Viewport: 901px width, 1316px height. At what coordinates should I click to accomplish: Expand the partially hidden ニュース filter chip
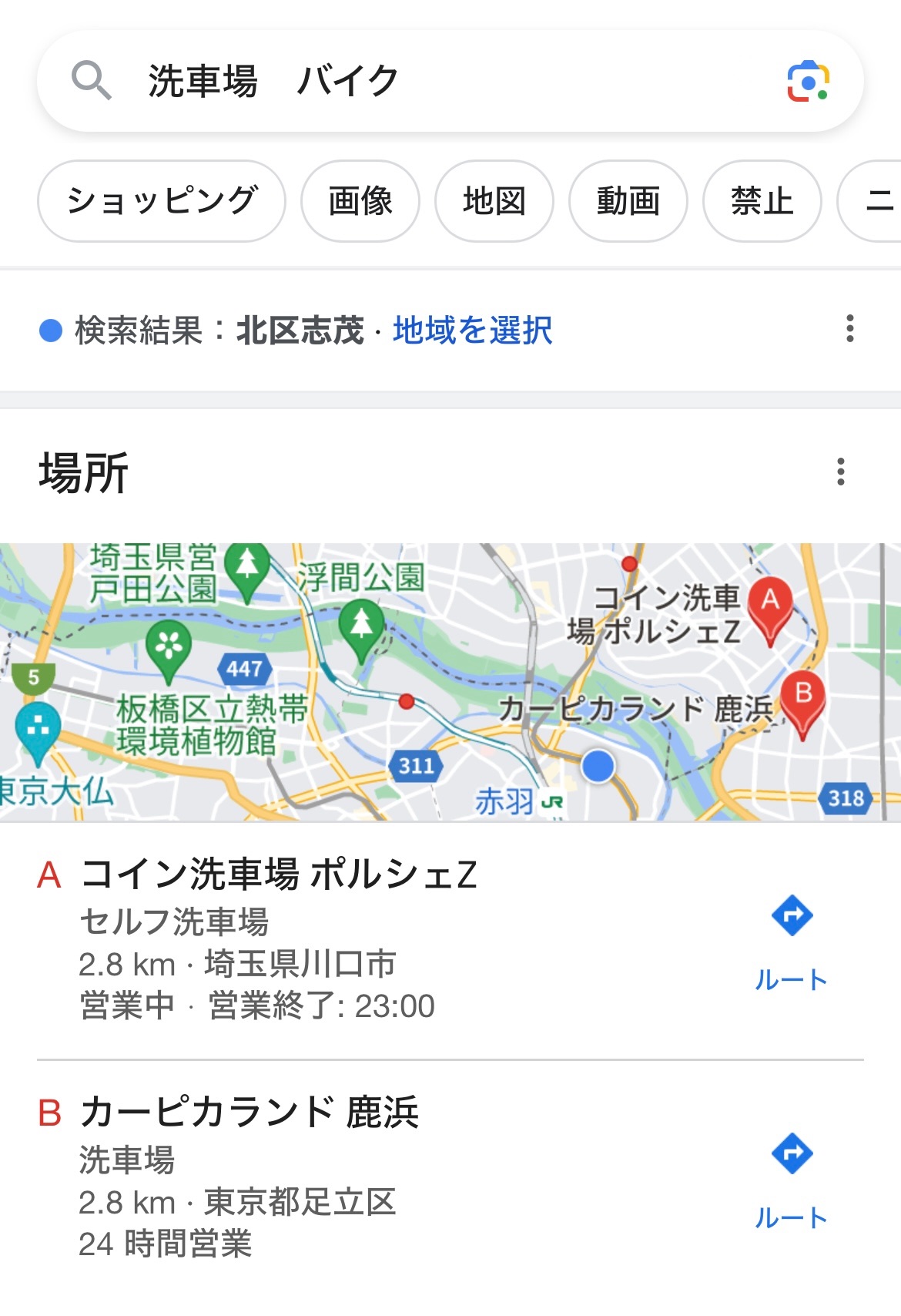click(878, 200)
